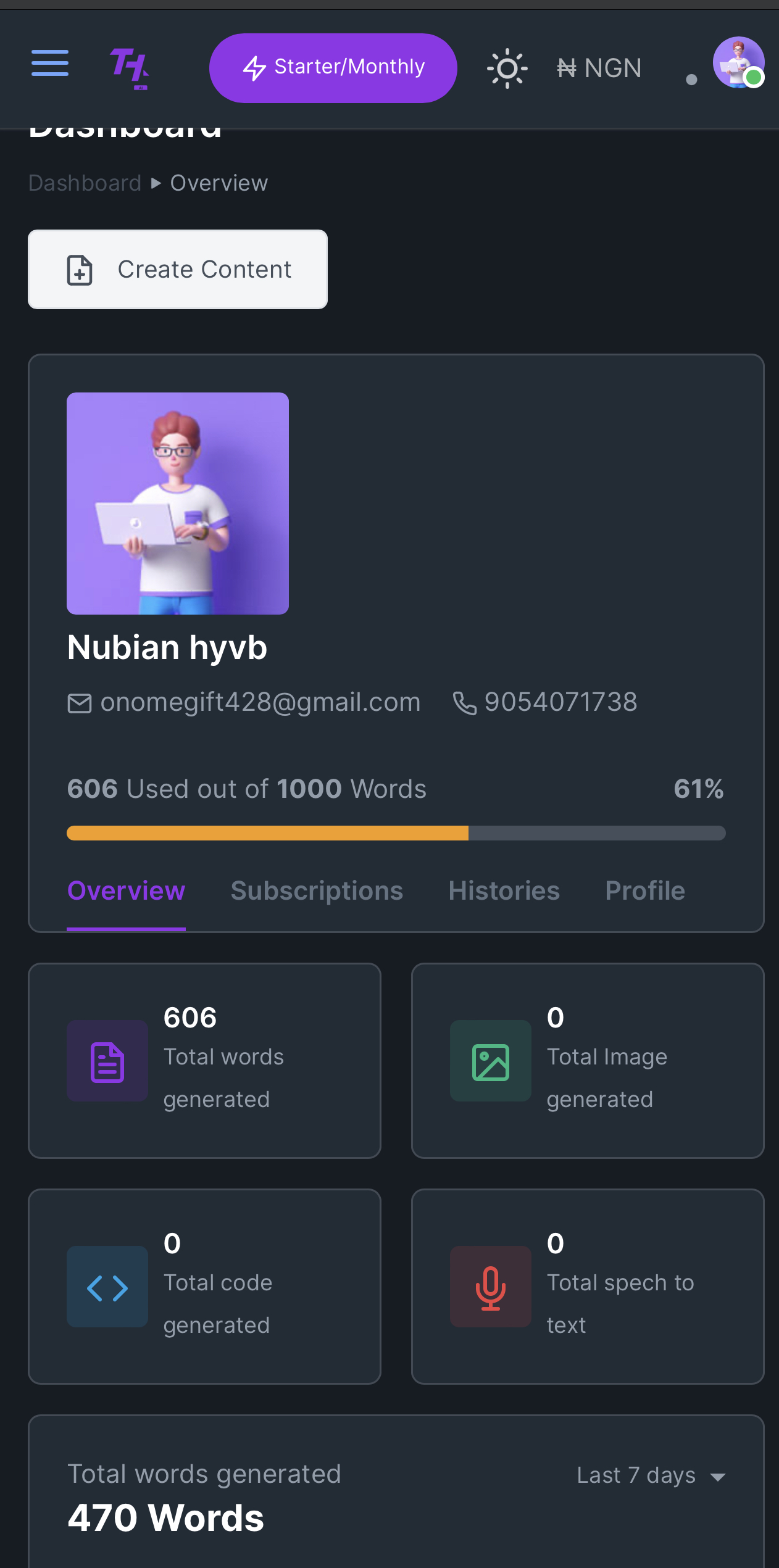Tap the app logo in header
The image size is (779, 1568).
[x=130, y=68]
